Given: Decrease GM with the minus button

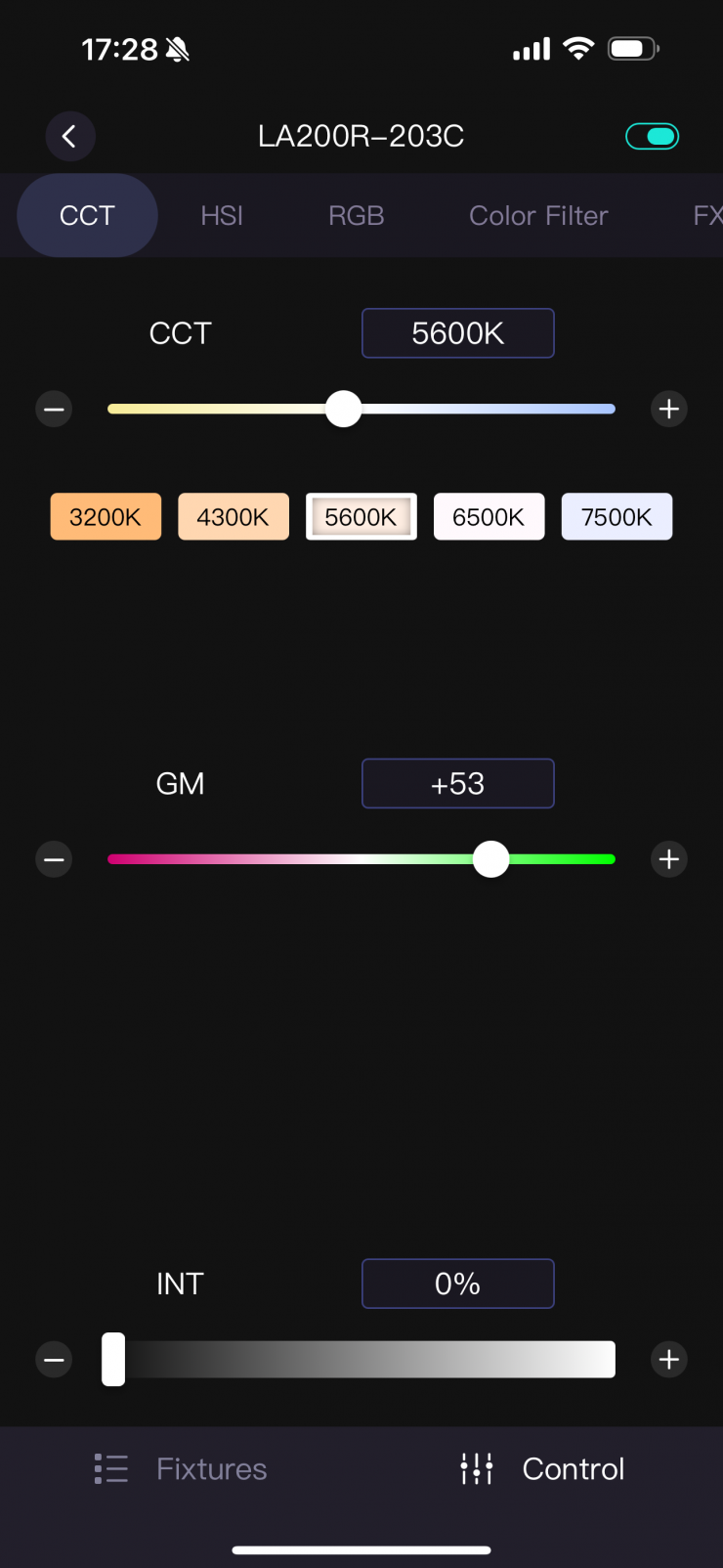Looking at the screenshot, I should (x=54, y=859).
